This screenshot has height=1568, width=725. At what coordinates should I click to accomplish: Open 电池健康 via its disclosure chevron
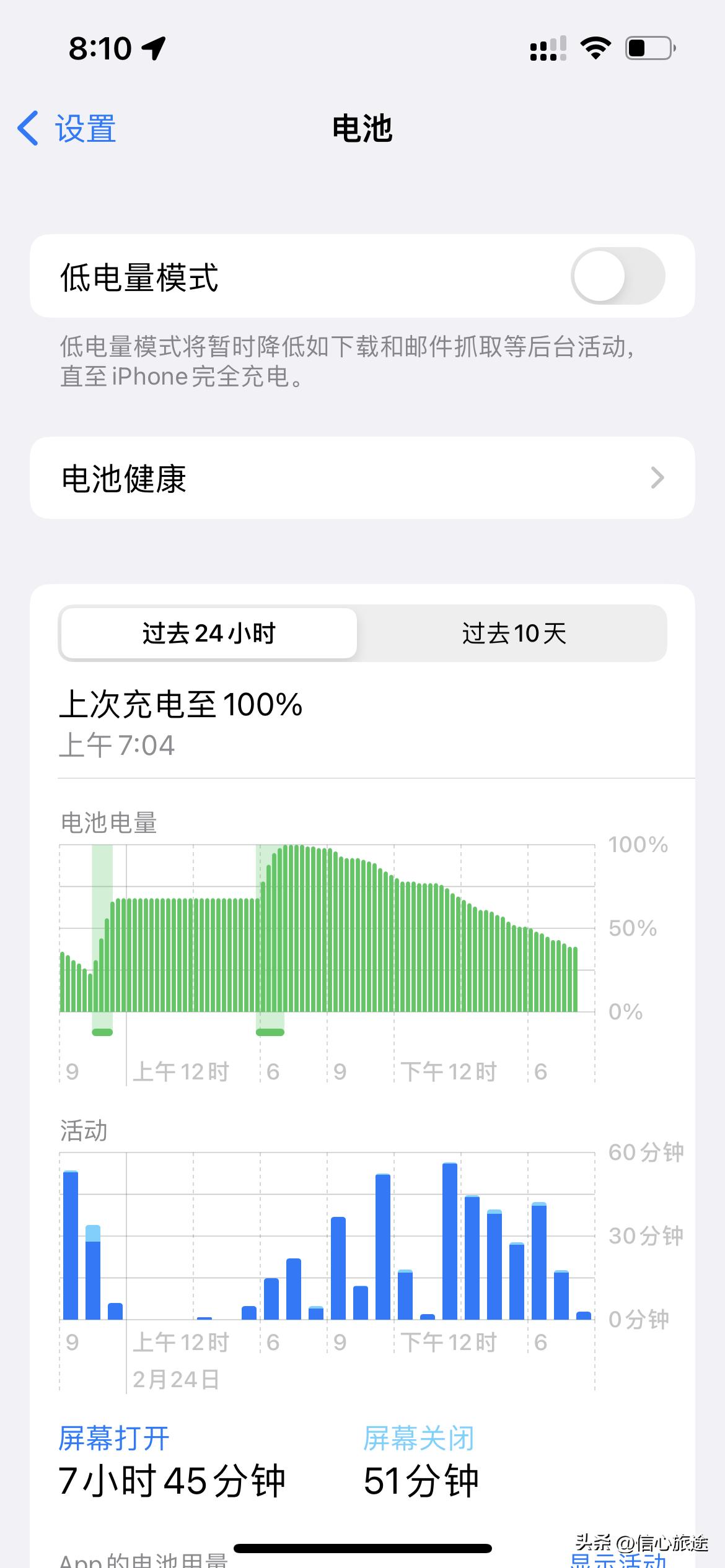[x=657, y=478]
